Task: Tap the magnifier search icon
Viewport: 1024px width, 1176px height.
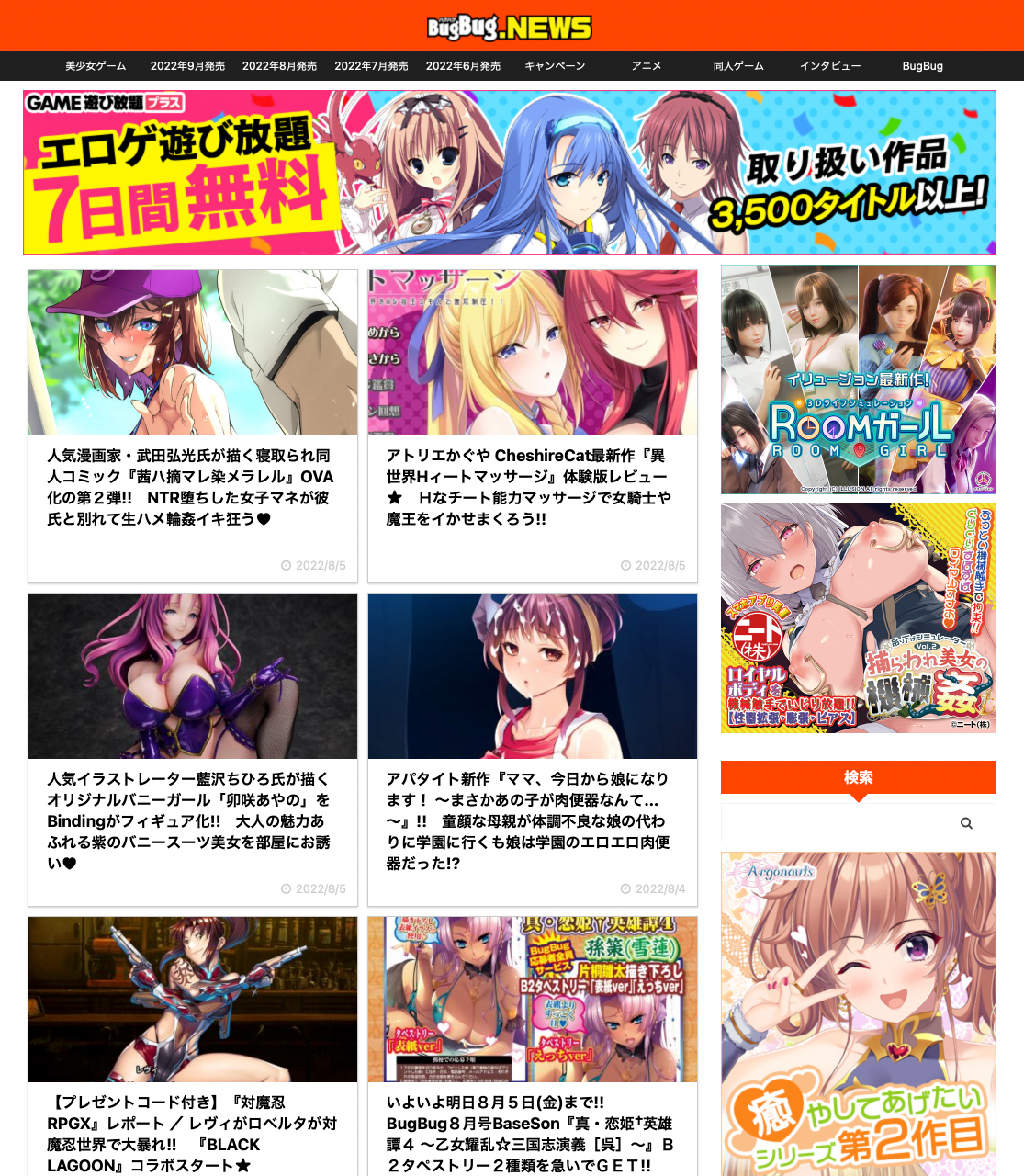Action: 966,823
